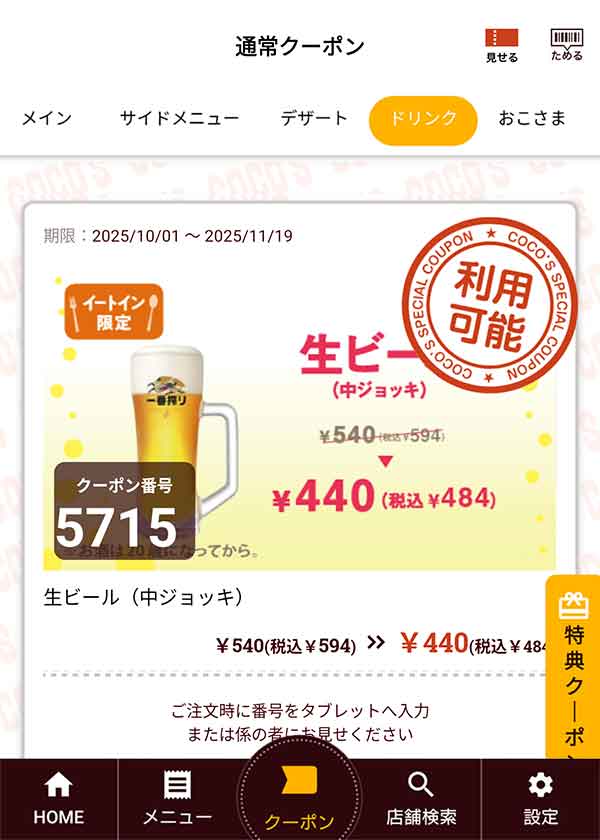Viewport: 600px width, 840px height.
Task: Switch to the メイン category tab
Action: (x=47, y=118)
